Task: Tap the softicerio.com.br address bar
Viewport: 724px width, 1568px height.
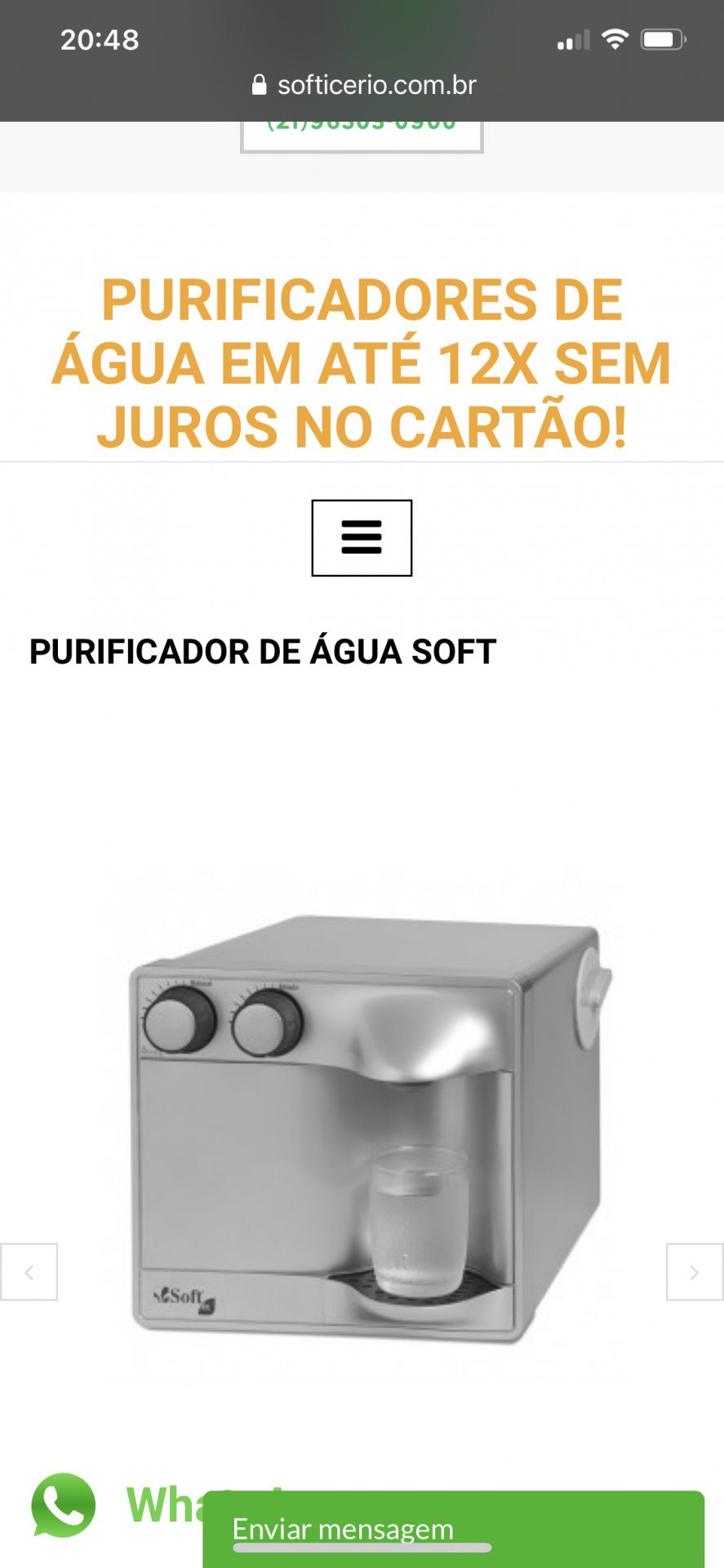Action: coord(363,85)
